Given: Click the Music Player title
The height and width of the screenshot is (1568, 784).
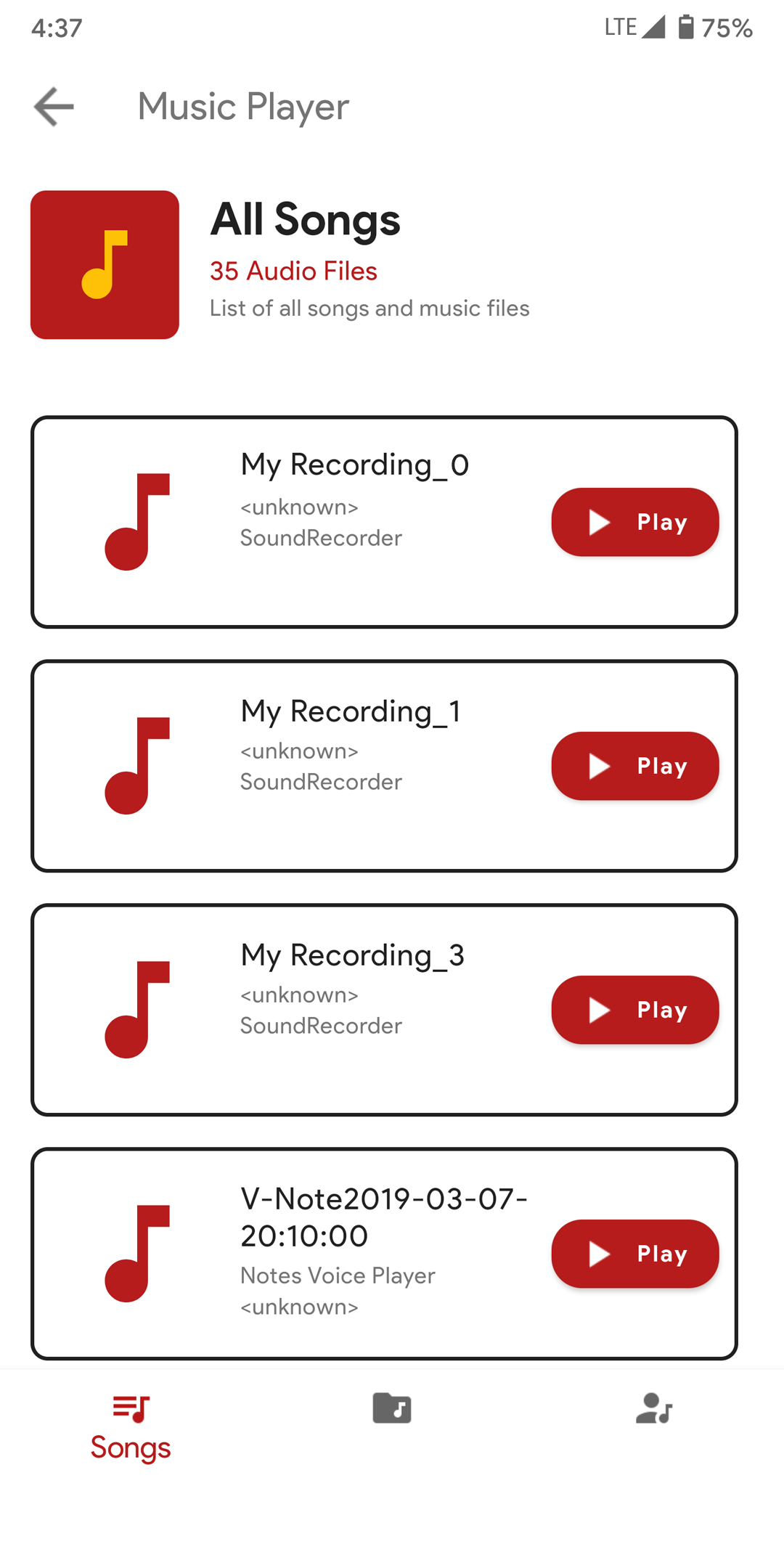Looking at the screenshot, I should 242,107.
